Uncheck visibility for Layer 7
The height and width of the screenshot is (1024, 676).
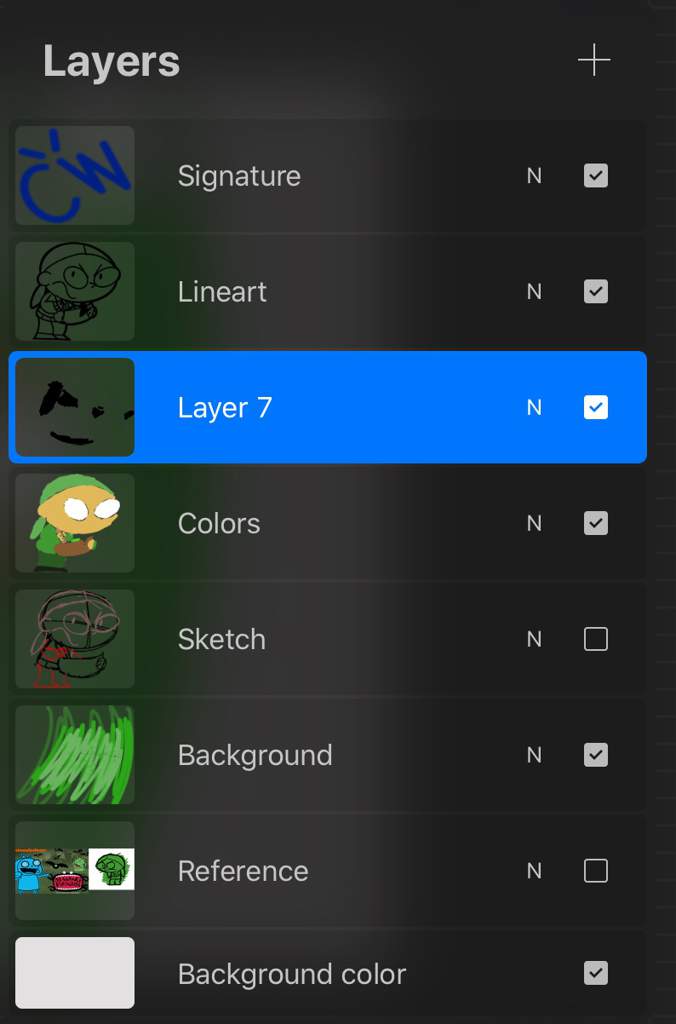pos(596,408)
